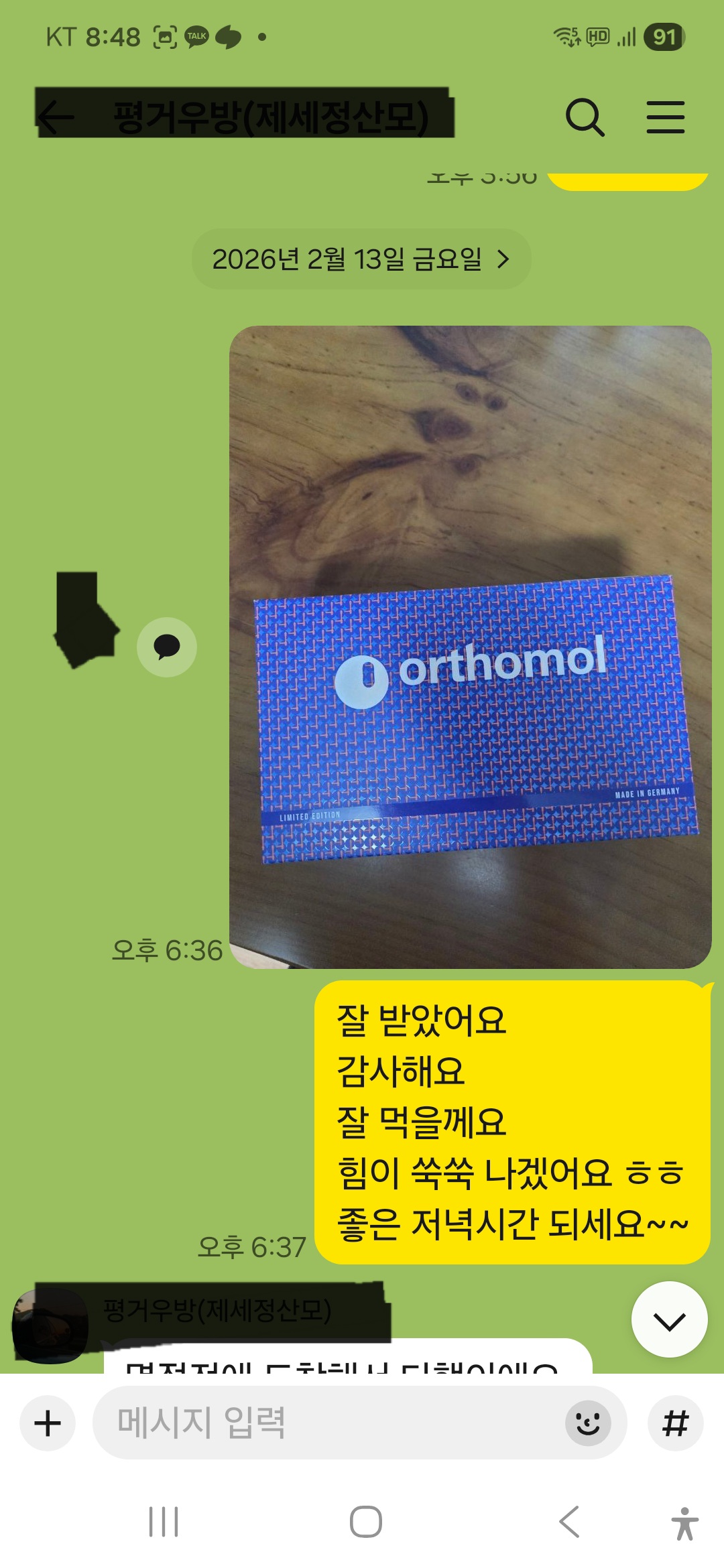Open the orthomol box photo
The image size is (724, 1568).
coord(470,647)
